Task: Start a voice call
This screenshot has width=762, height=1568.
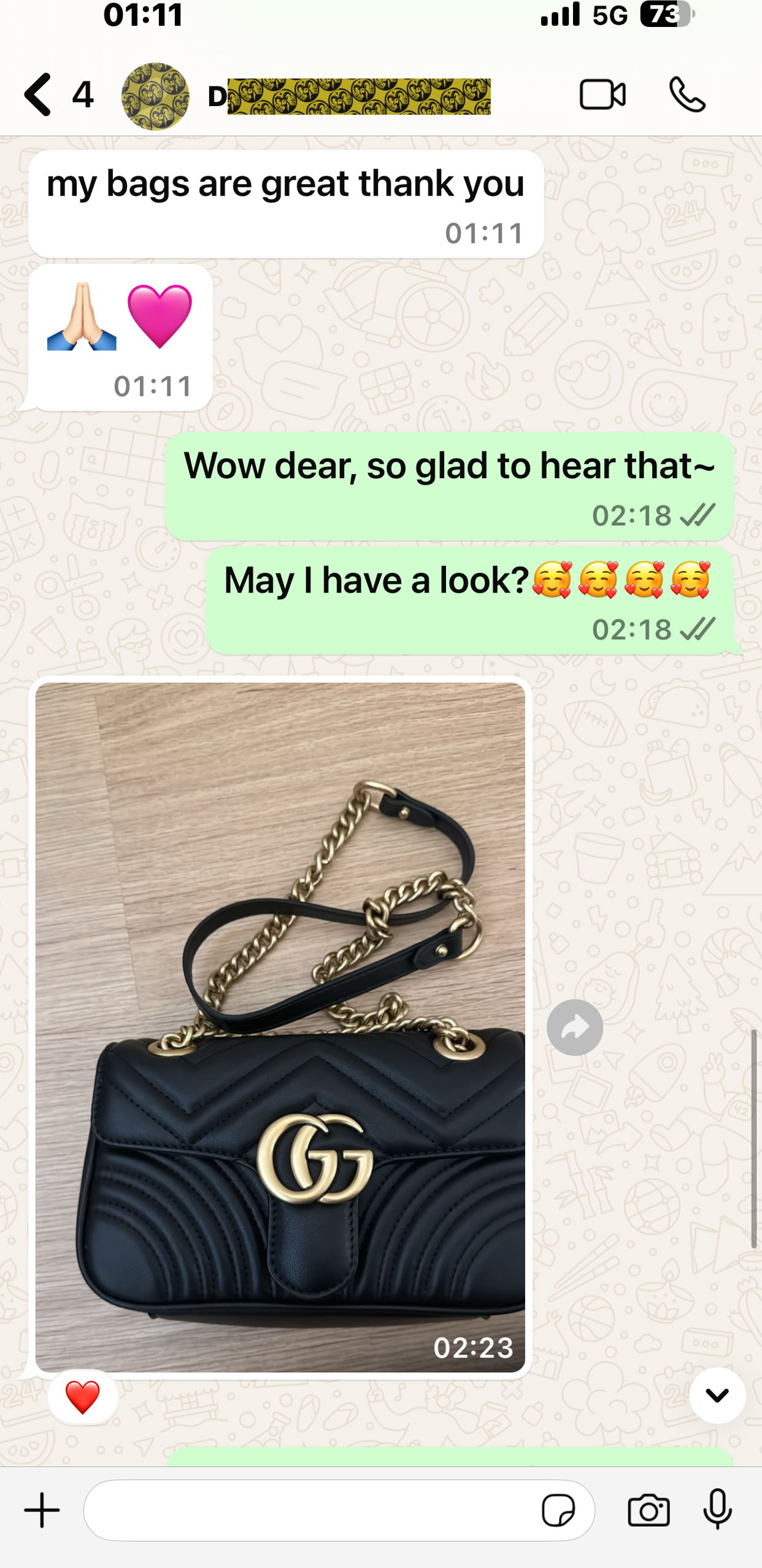Action: coord(687,95)
